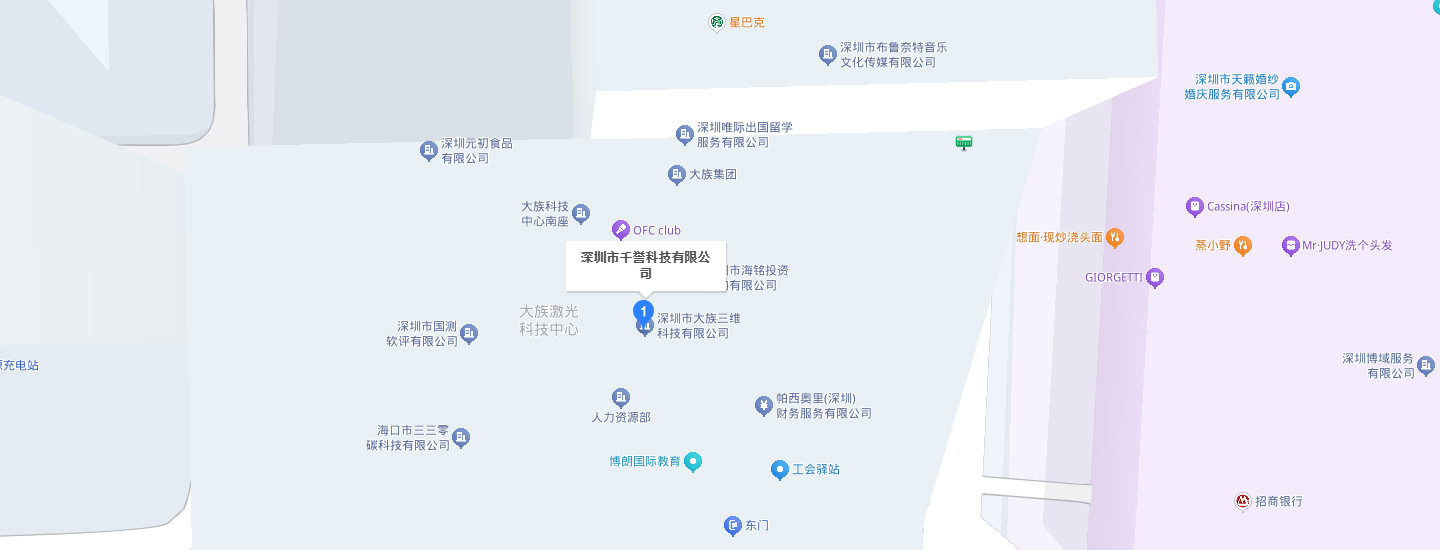Image resolution: width=1440 pixels, height=550 pixels.
Task: Tap the 工会驿站 map marker
Action: point(780,469)
